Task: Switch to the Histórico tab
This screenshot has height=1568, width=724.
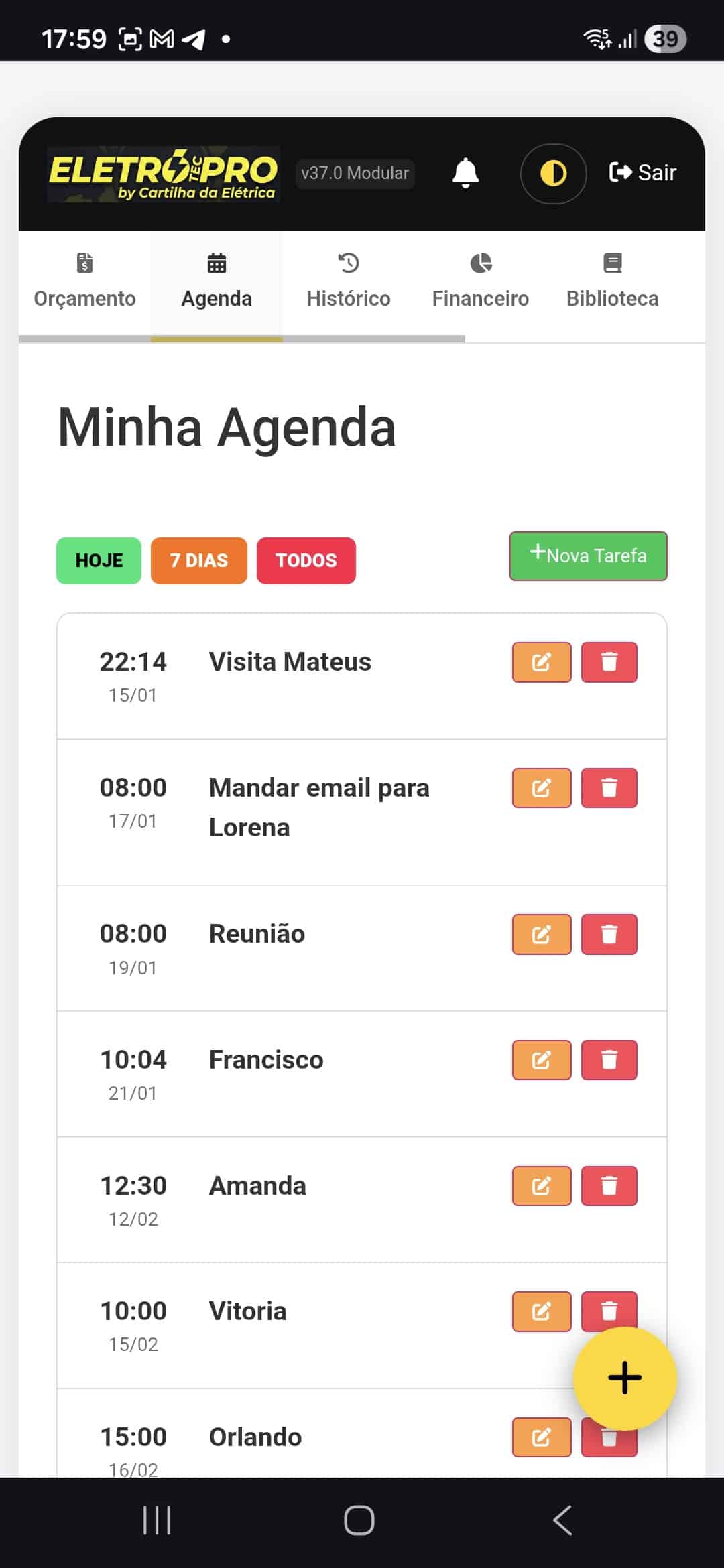Action: [349, 281]
